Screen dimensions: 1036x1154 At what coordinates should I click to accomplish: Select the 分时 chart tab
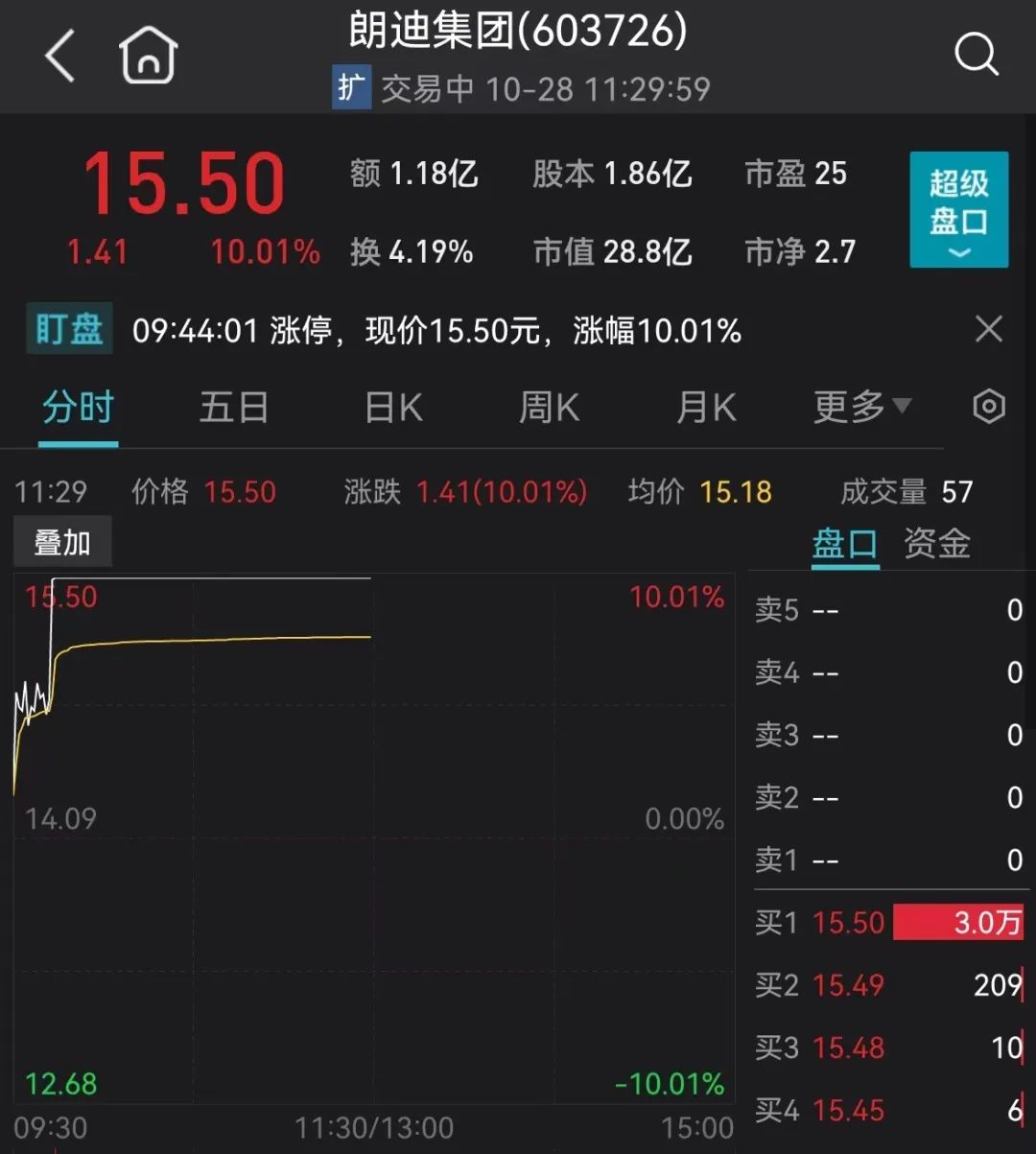point(78,409)
